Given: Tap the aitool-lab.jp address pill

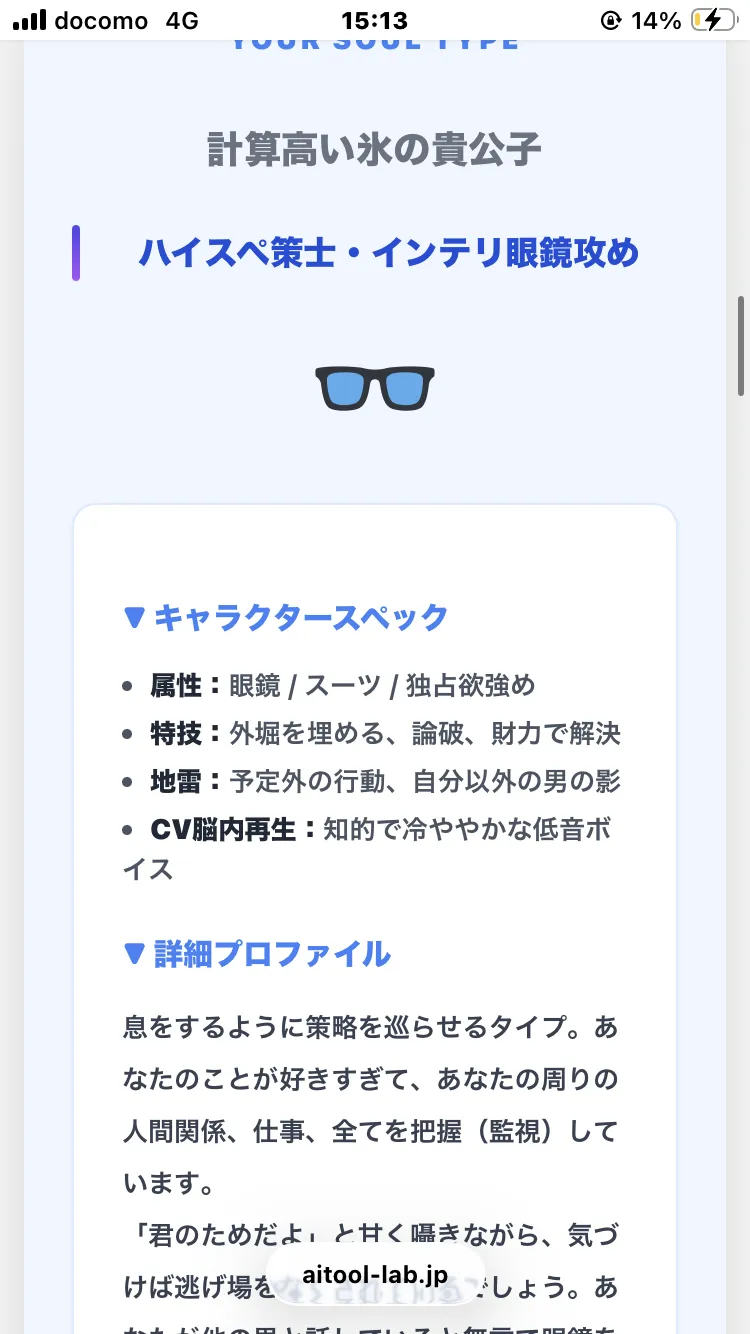Looking at the screenshot, I should [x=375, y=1276].
